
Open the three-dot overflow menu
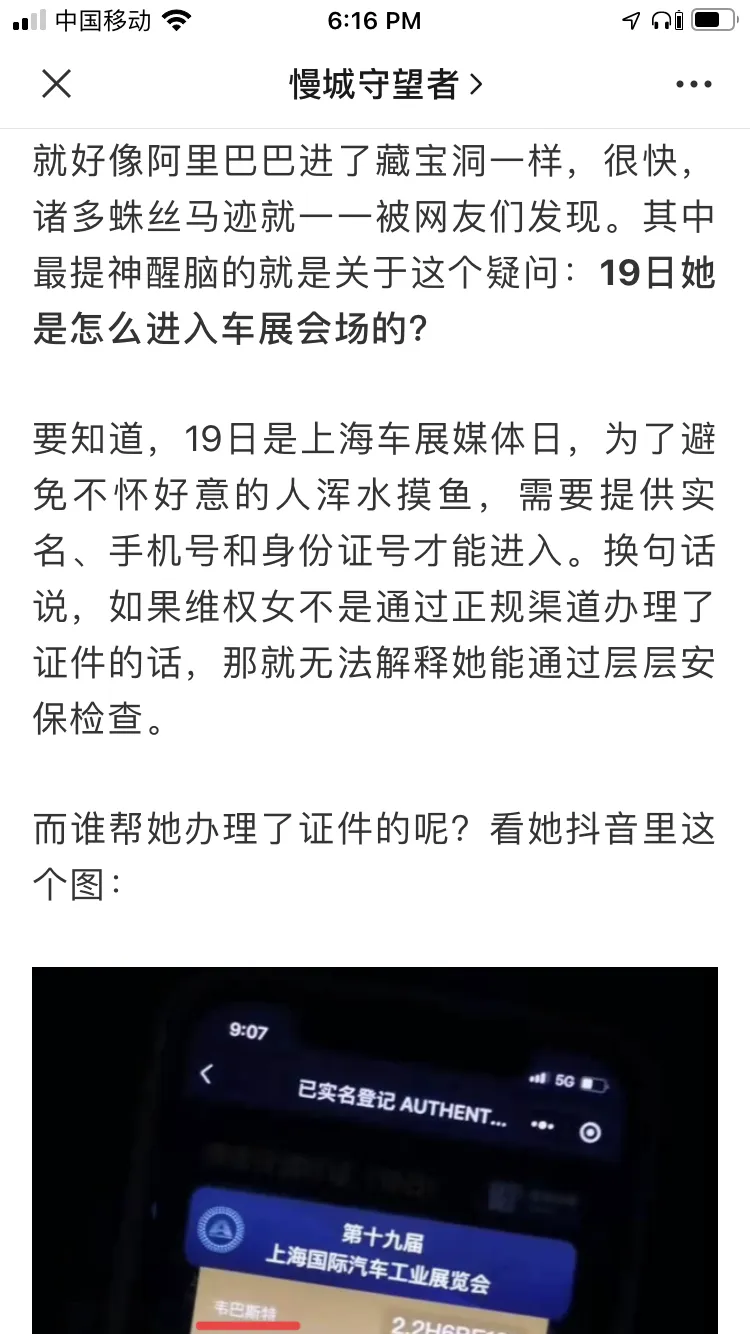point(693,85)
